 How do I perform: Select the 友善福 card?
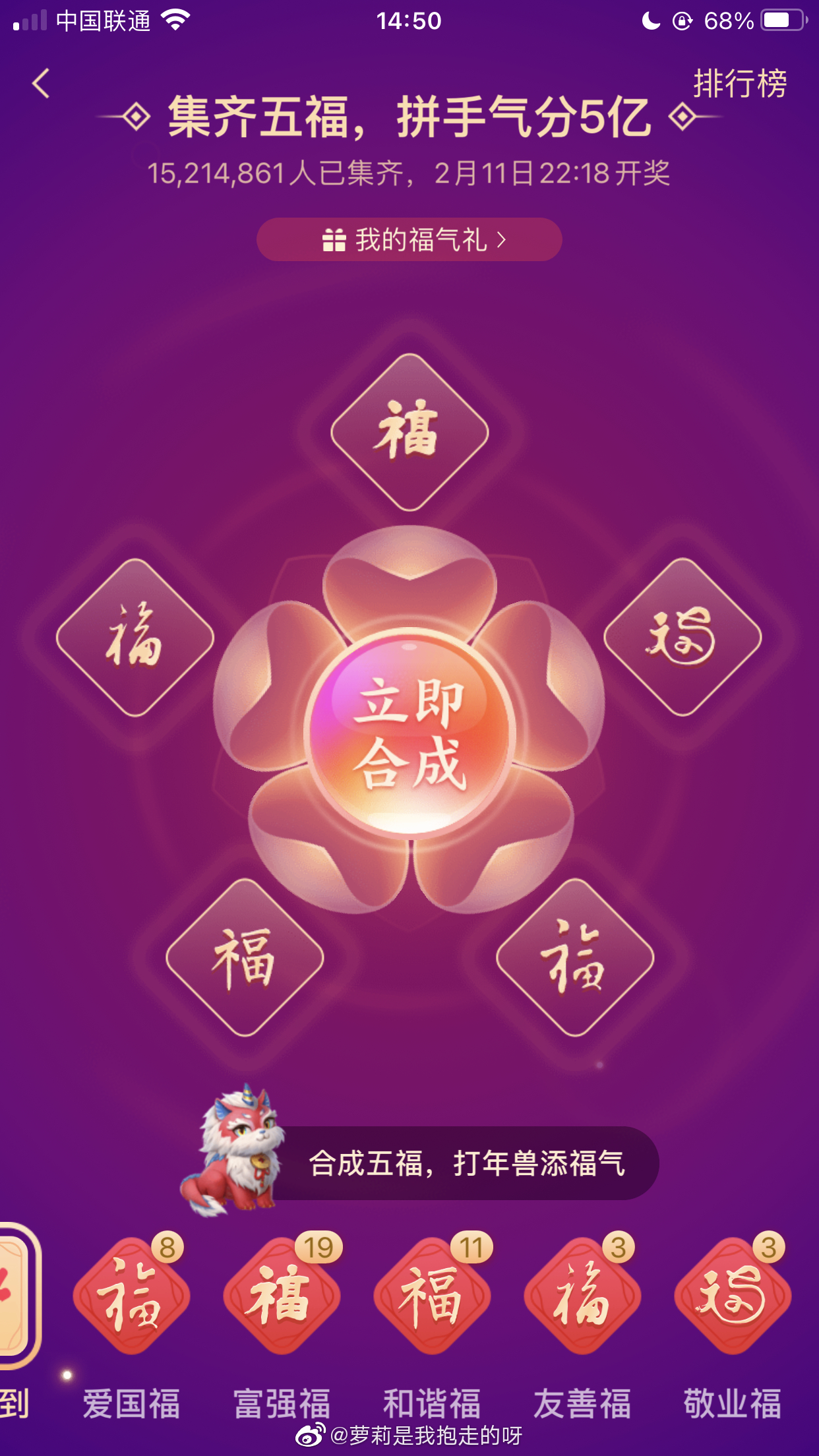pyautogui.click(x=582, y=1296)
